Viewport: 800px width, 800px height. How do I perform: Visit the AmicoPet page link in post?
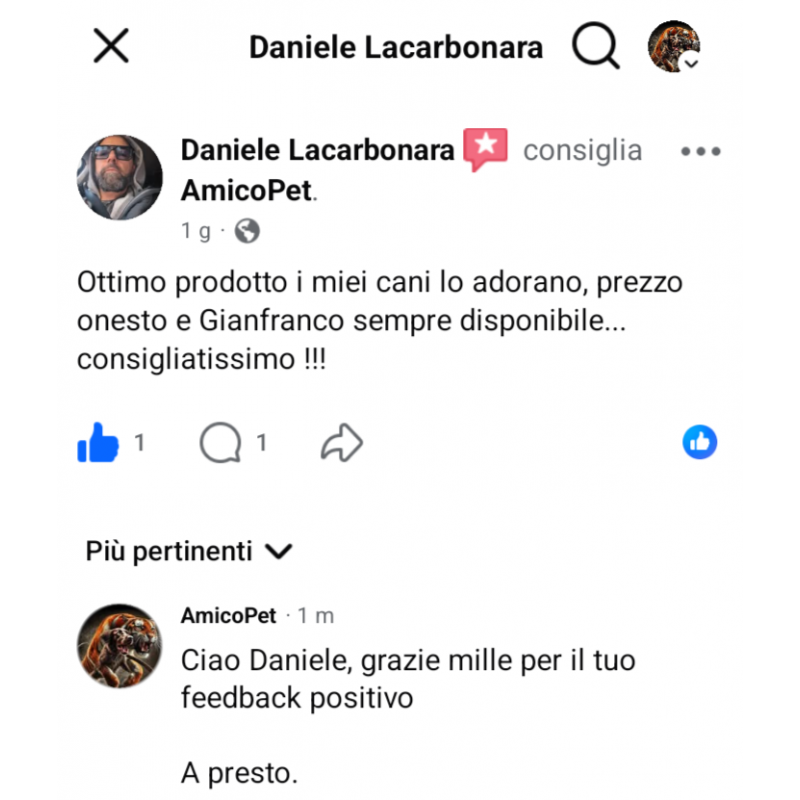pyautogui.click(x=246, y=190)
